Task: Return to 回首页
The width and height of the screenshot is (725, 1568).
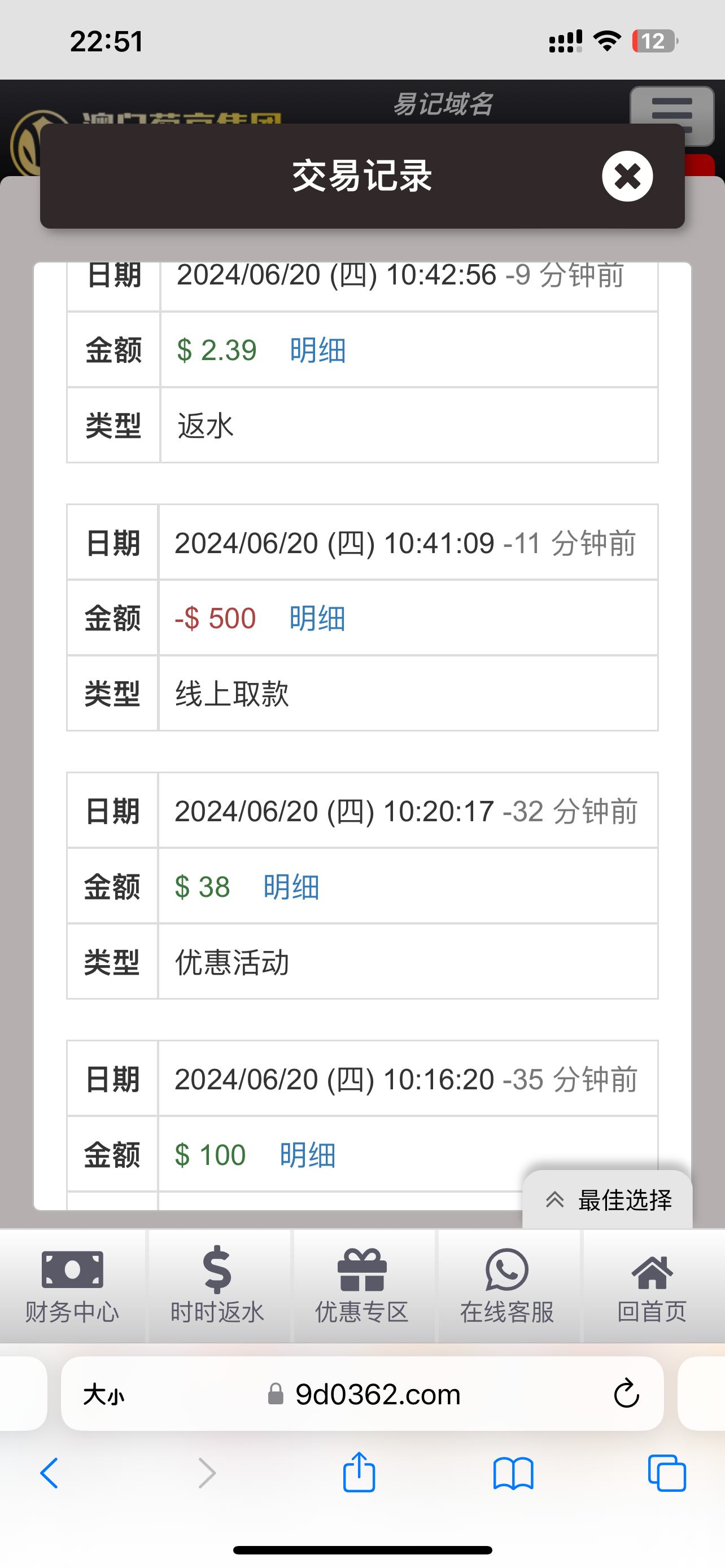Action: [652, 1286]
